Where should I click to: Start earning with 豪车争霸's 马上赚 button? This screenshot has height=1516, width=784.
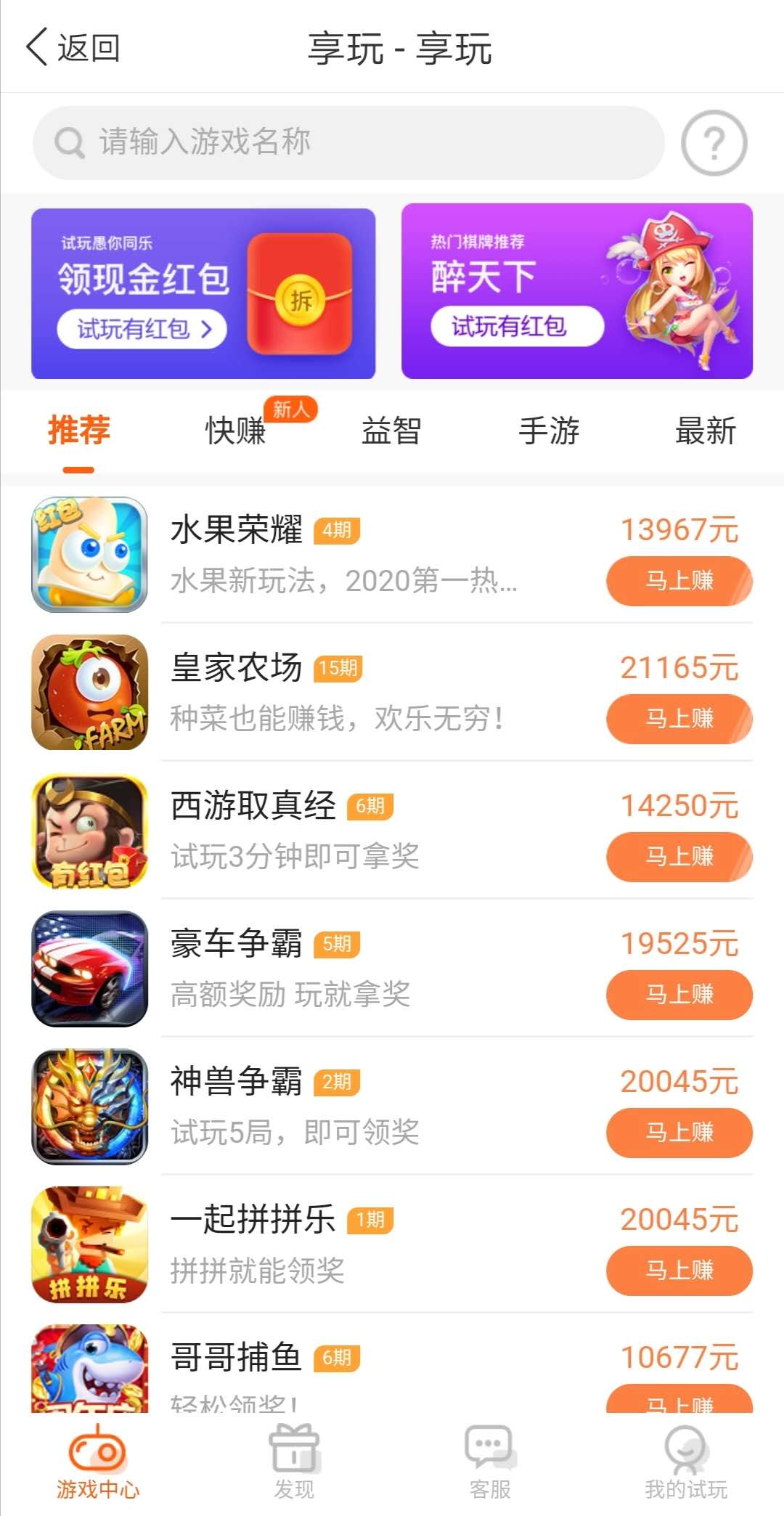click(x=679, y=995)
